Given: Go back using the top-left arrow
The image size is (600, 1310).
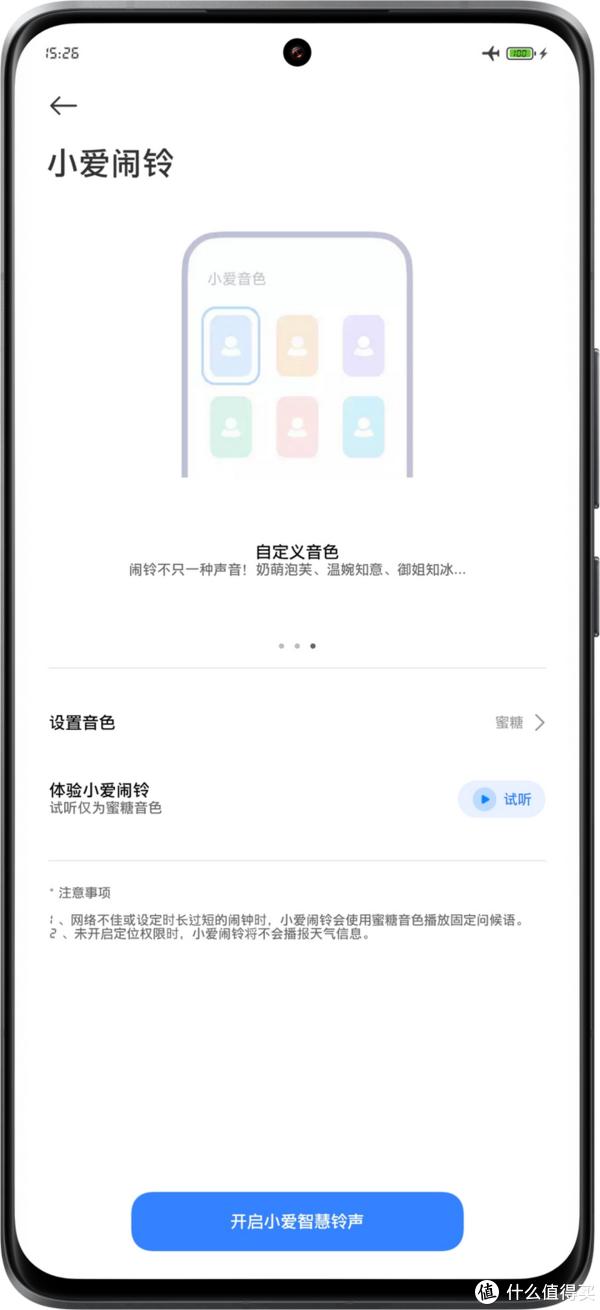Looking at the screenshot, I should click(x=63, y=106).
